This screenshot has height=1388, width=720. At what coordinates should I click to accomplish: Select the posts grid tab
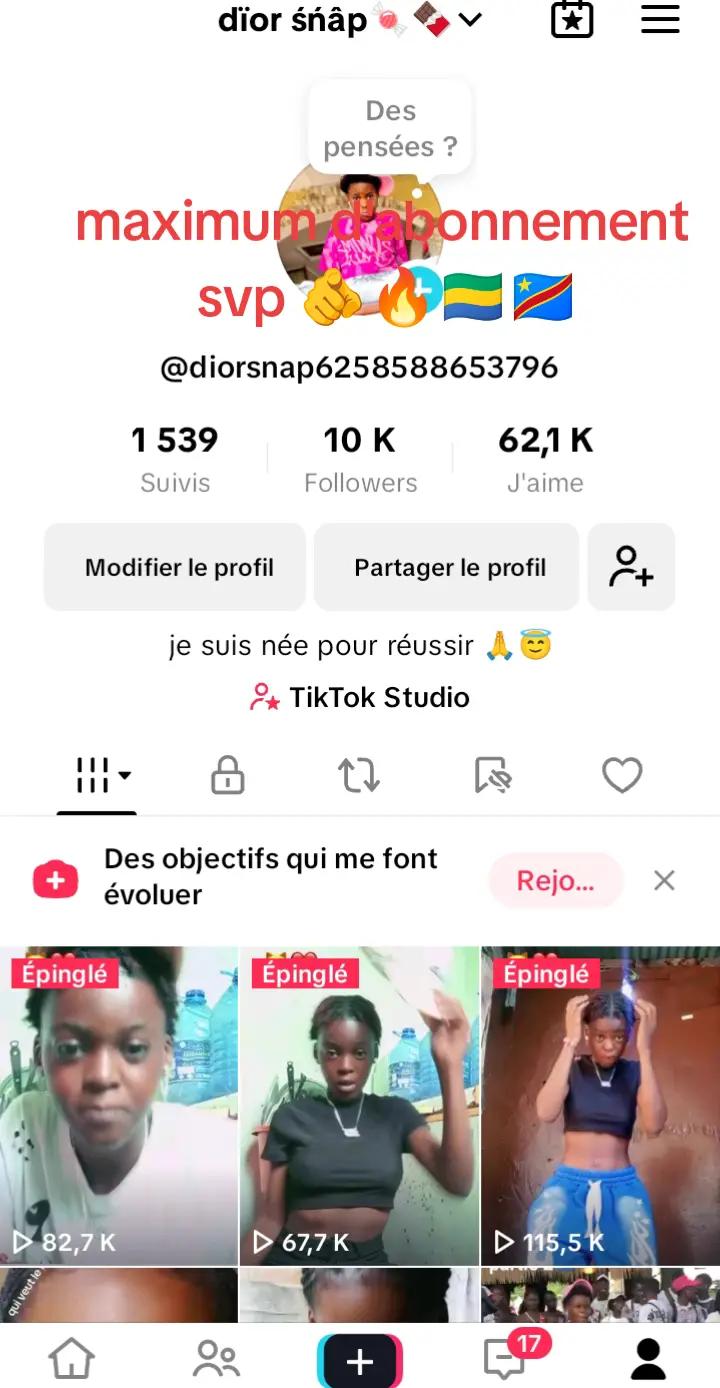(97, 775)
